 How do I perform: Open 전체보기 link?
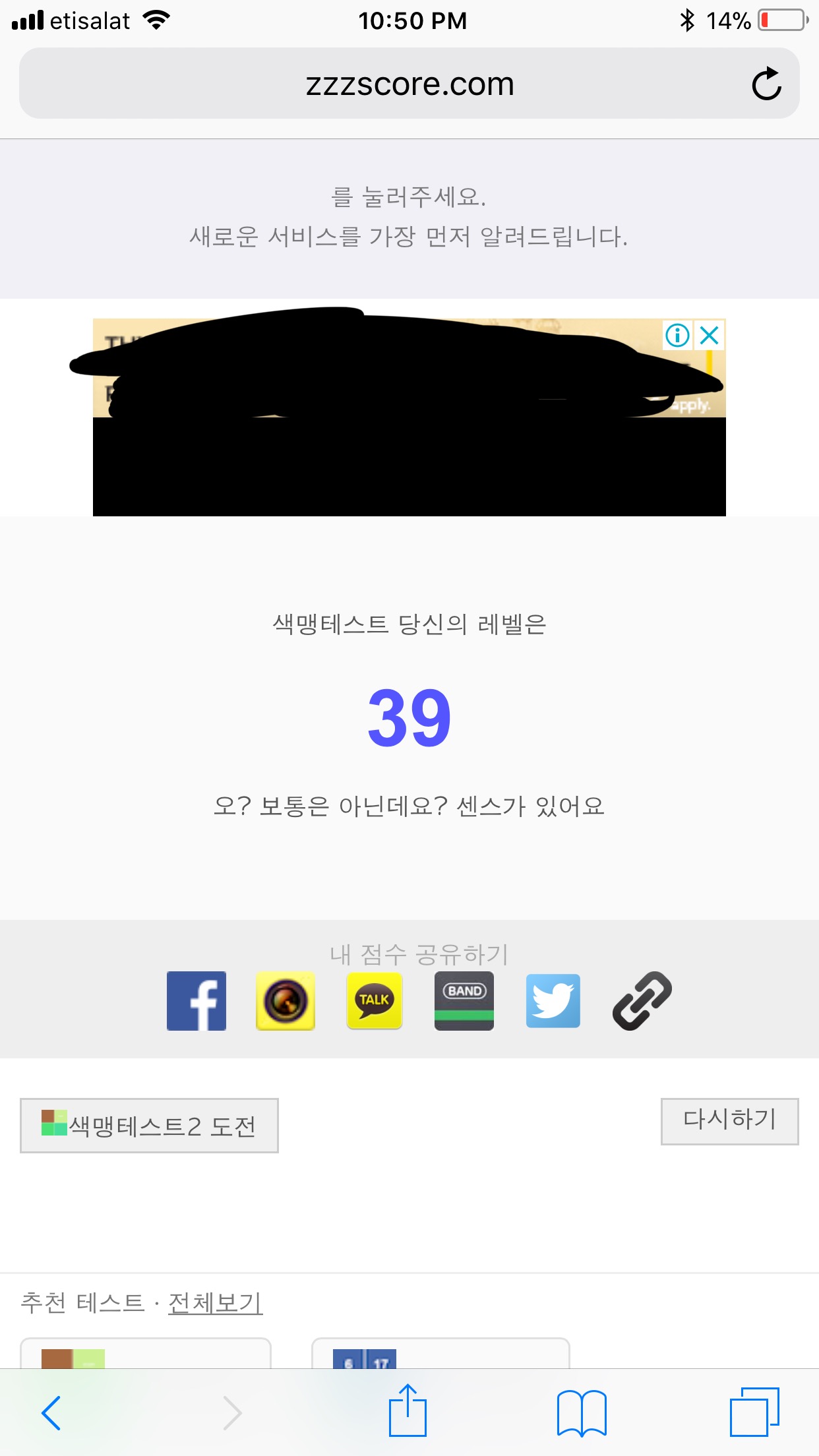[216, 1302]
